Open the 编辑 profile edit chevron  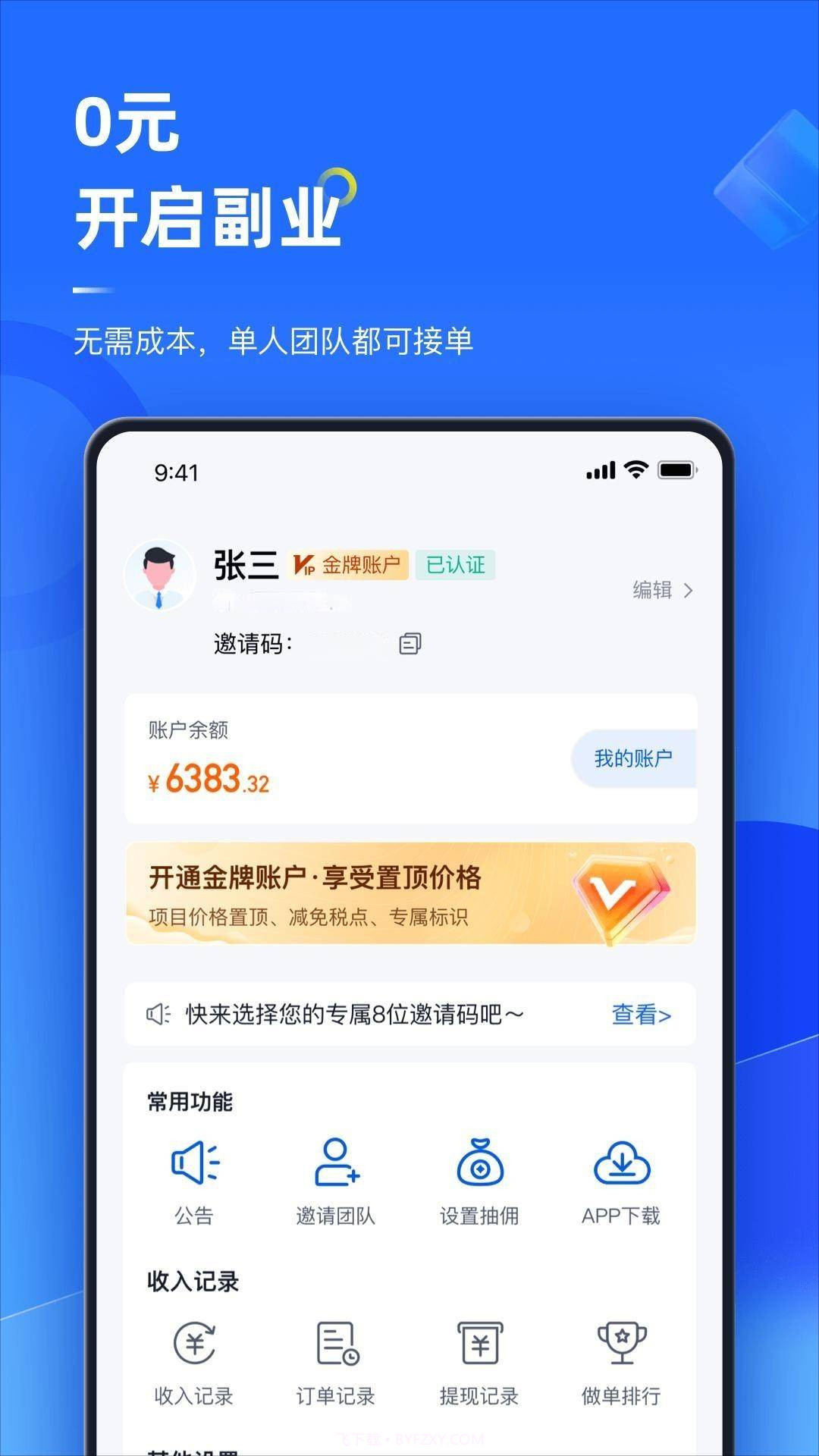689,591
